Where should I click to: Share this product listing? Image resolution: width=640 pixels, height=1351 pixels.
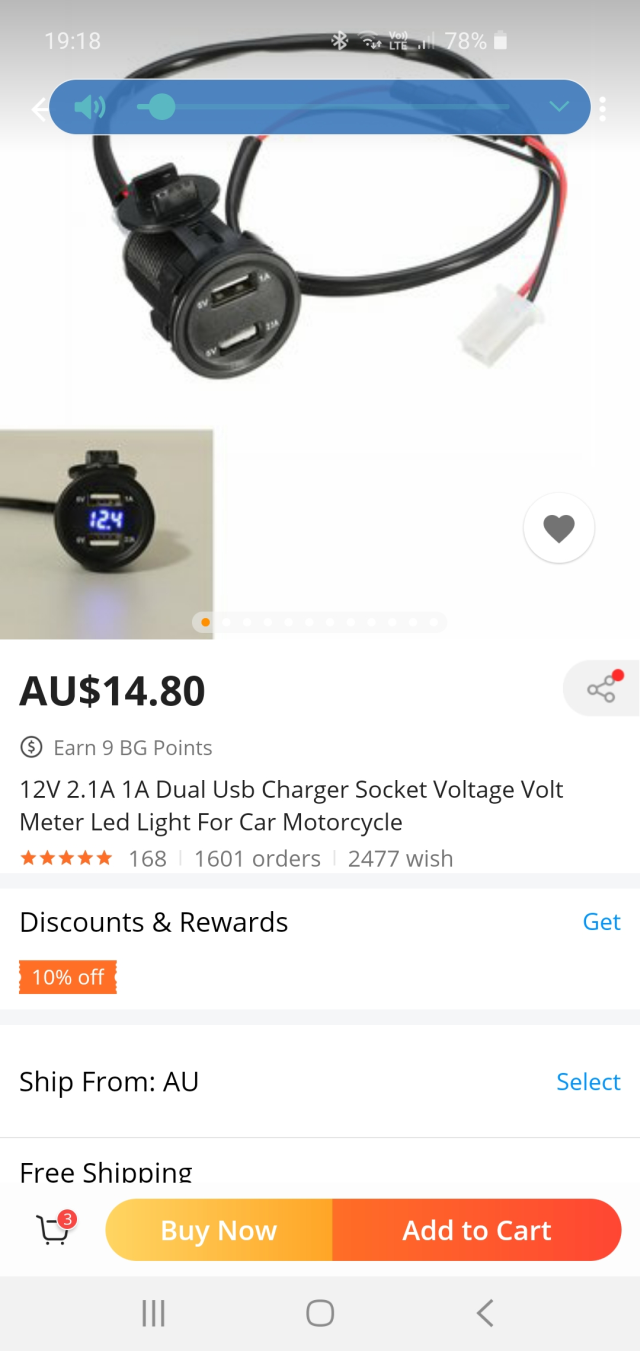tap(602, 689)
